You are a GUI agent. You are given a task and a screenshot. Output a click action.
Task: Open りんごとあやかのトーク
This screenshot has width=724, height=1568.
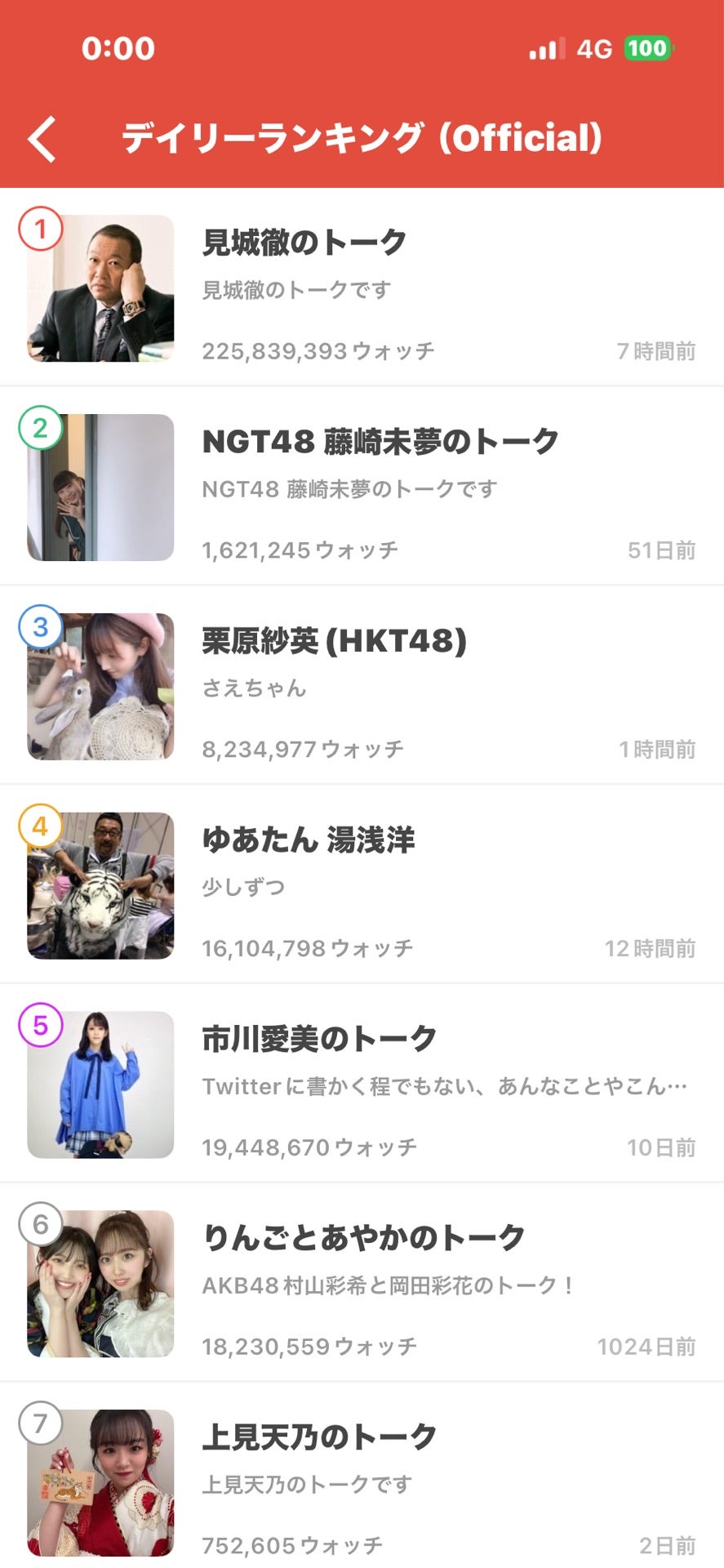(362, 1284)
